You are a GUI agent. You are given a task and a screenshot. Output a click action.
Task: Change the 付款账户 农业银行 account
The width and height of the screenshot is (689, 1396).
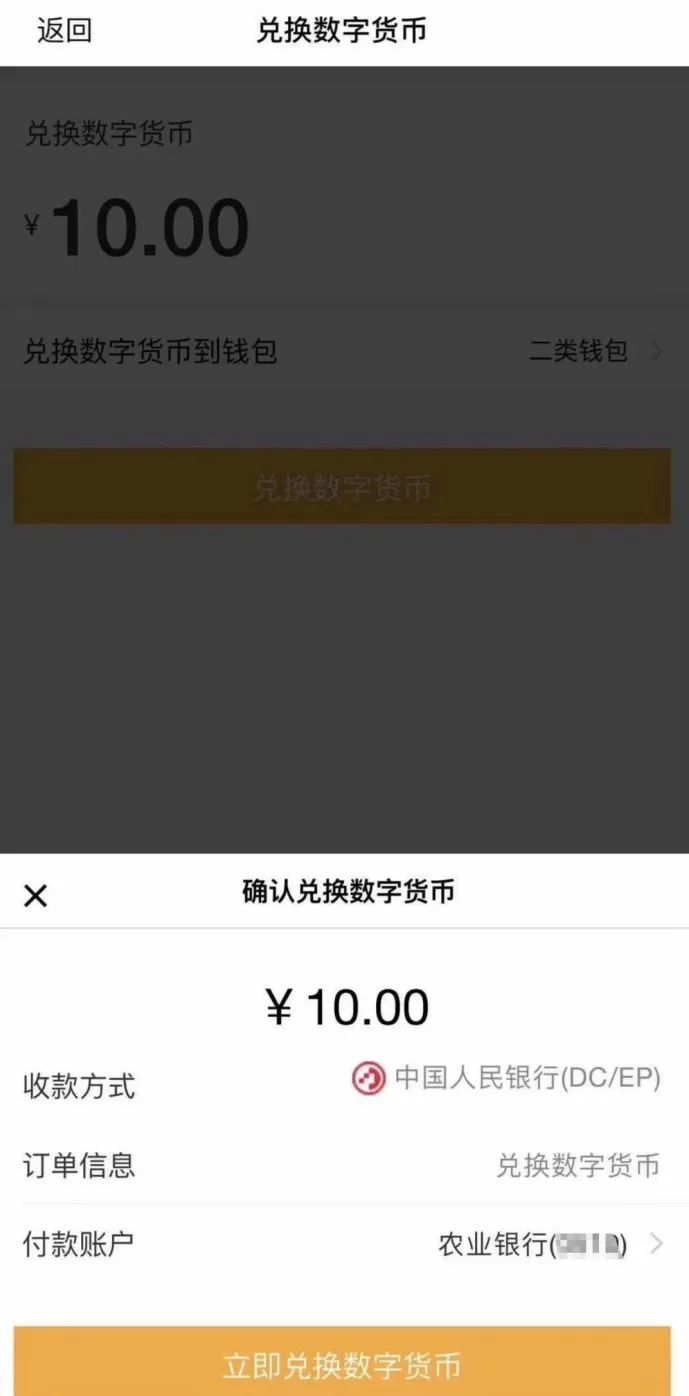click(x=550, y=1245)
